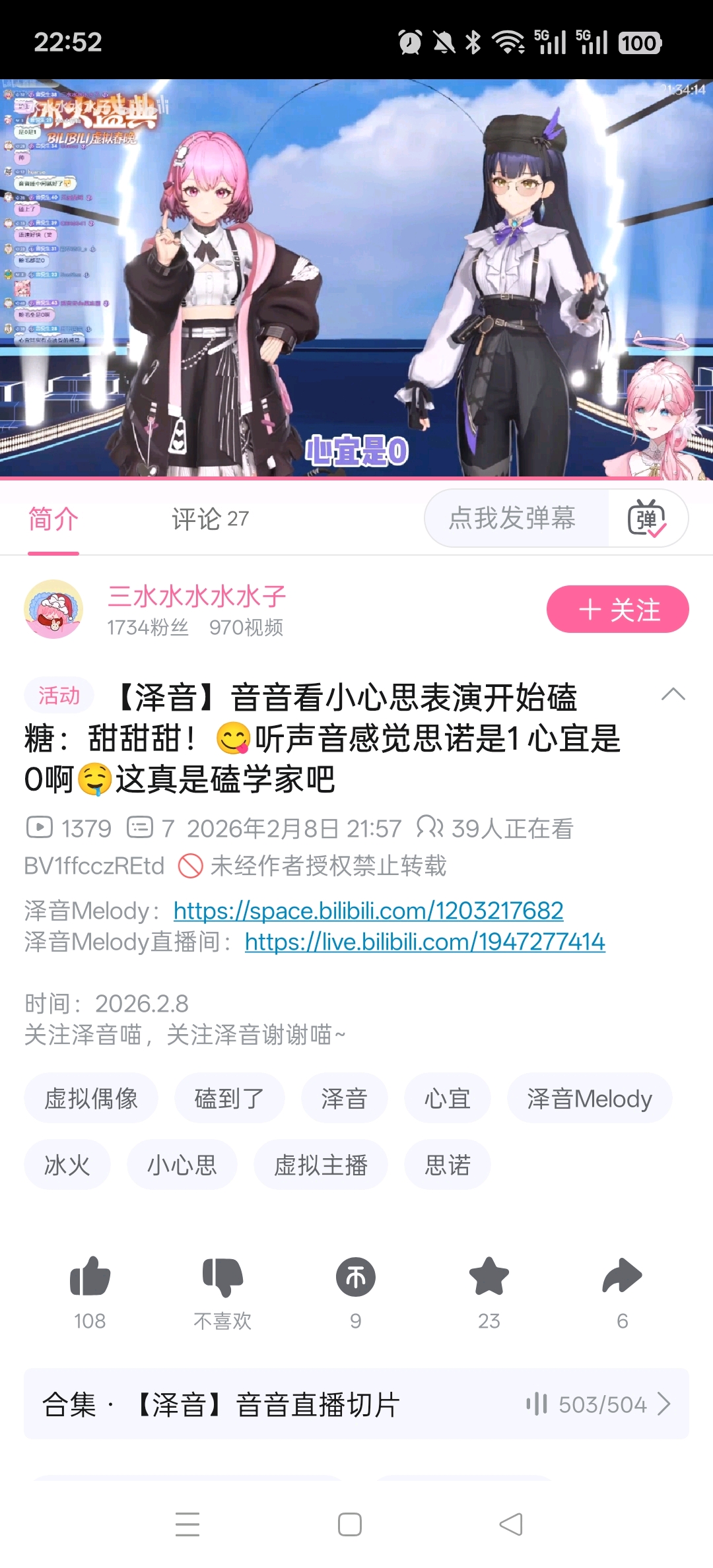Share this video with the arrow icon
The height and width of the screenshot is (1568, 713).
(x=623, y=1276)
